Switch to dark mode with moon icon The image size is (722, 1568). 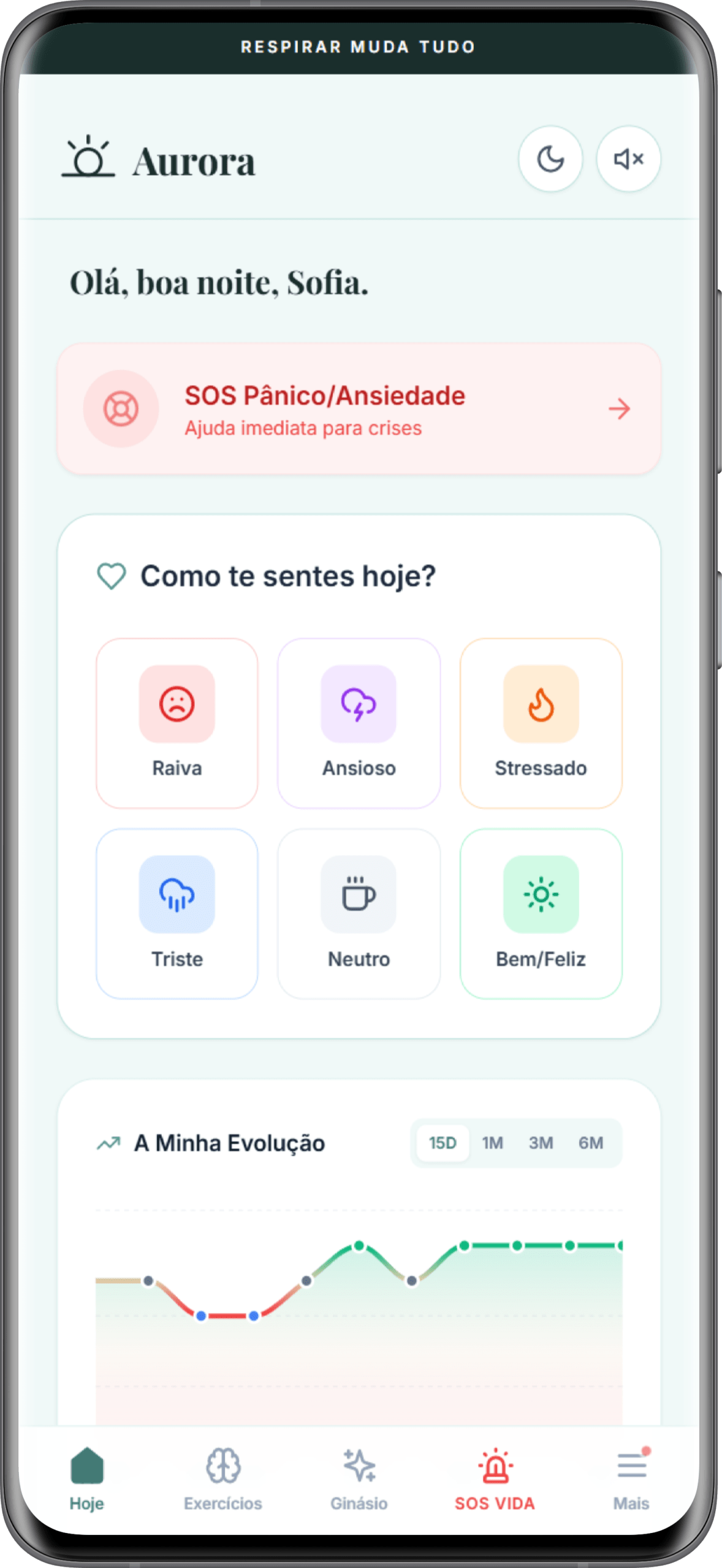coord(550,159)
